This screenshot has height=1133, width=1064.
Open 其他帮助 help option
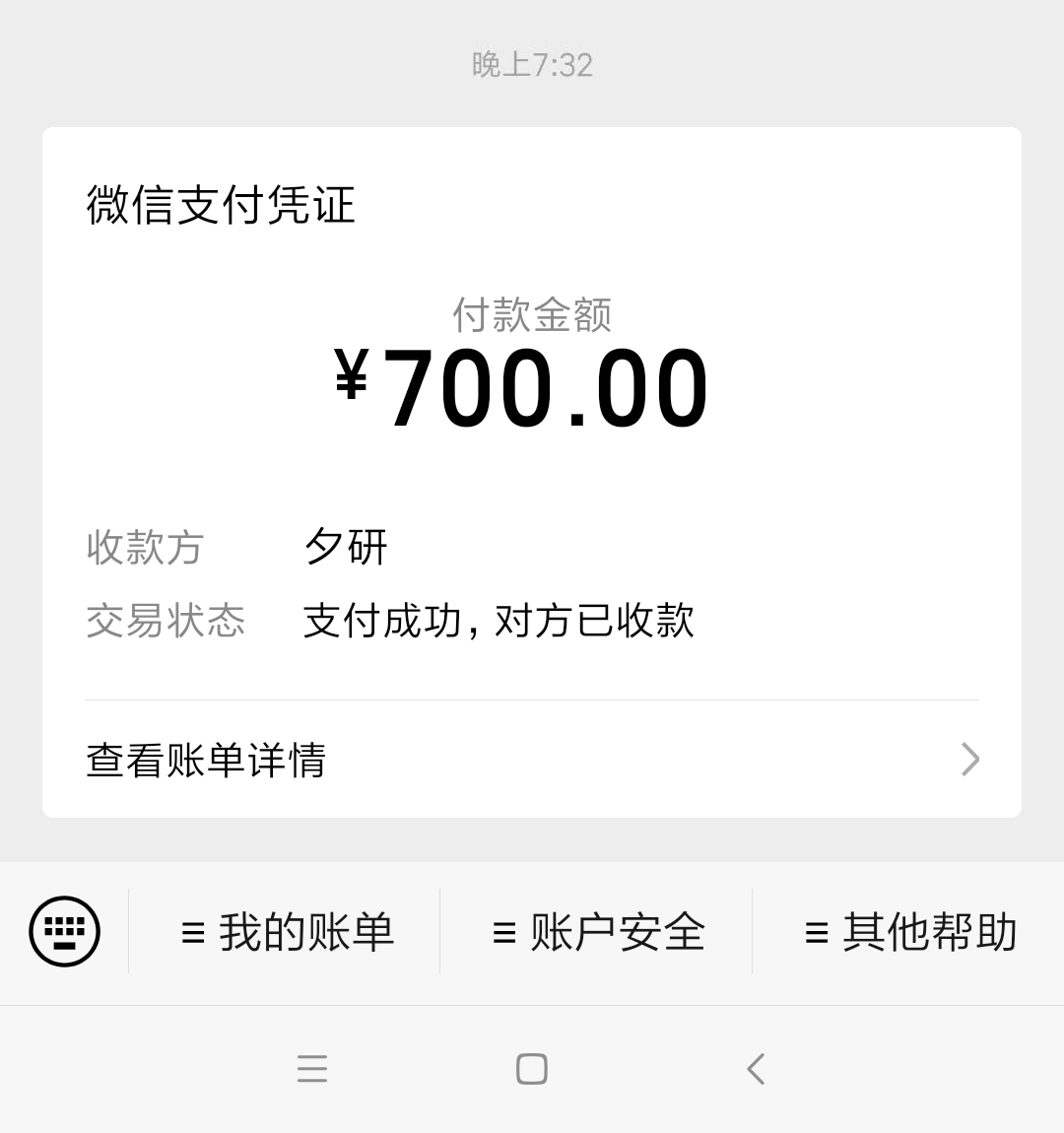tap(926, 930)
